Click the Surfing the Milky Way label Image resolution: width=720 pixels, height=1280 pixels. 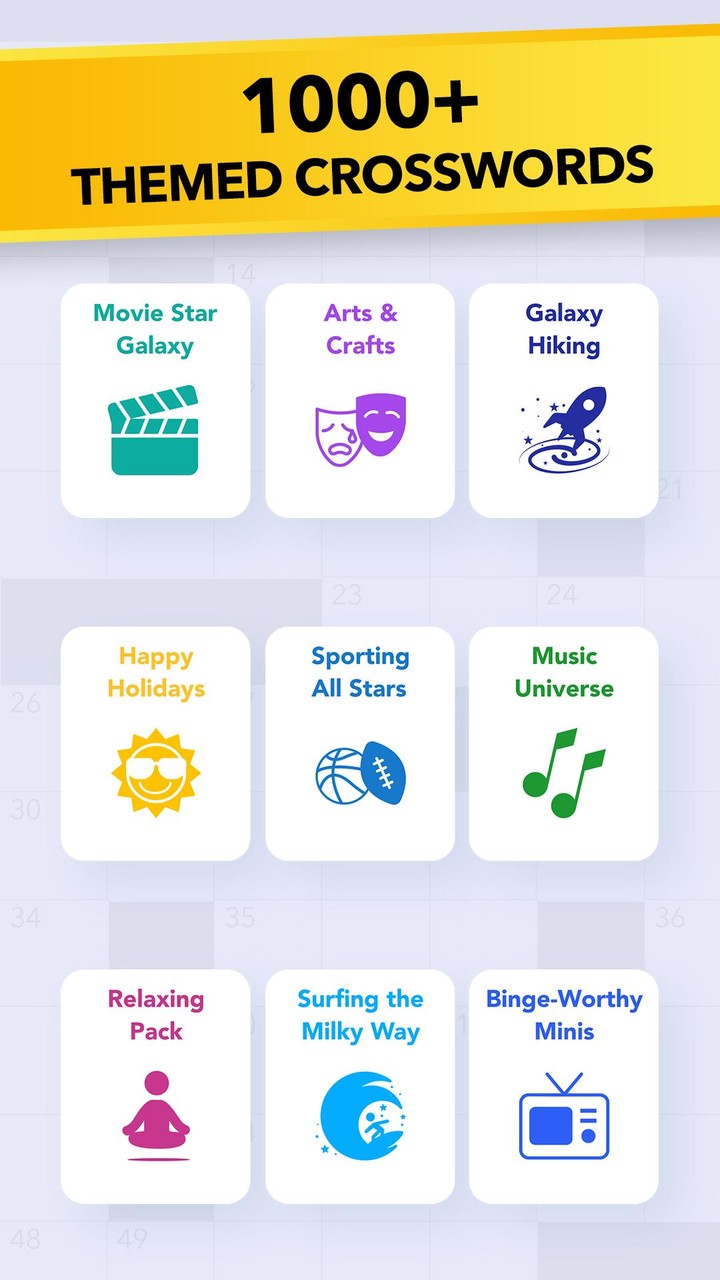[360, 1015]
